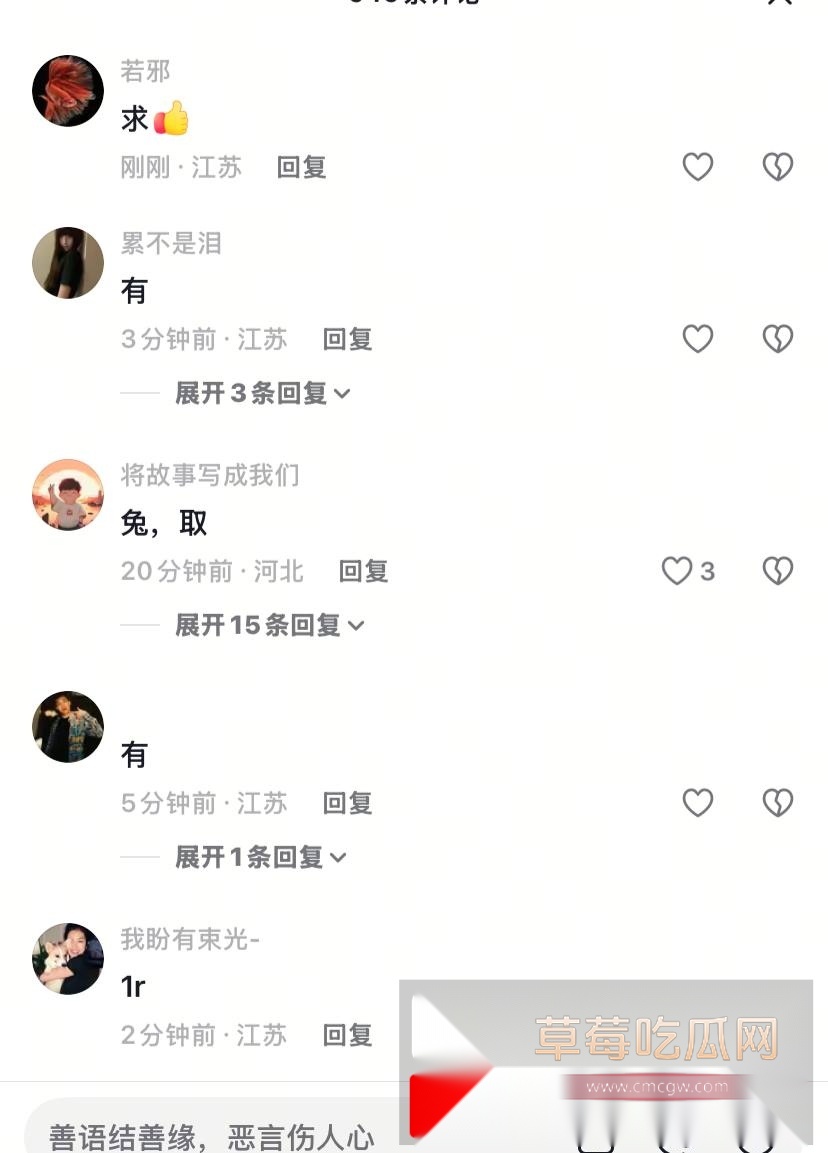Reply to 我盼有束光-'s comment
828x1153 pixels.
click(x=347, y=1035)
